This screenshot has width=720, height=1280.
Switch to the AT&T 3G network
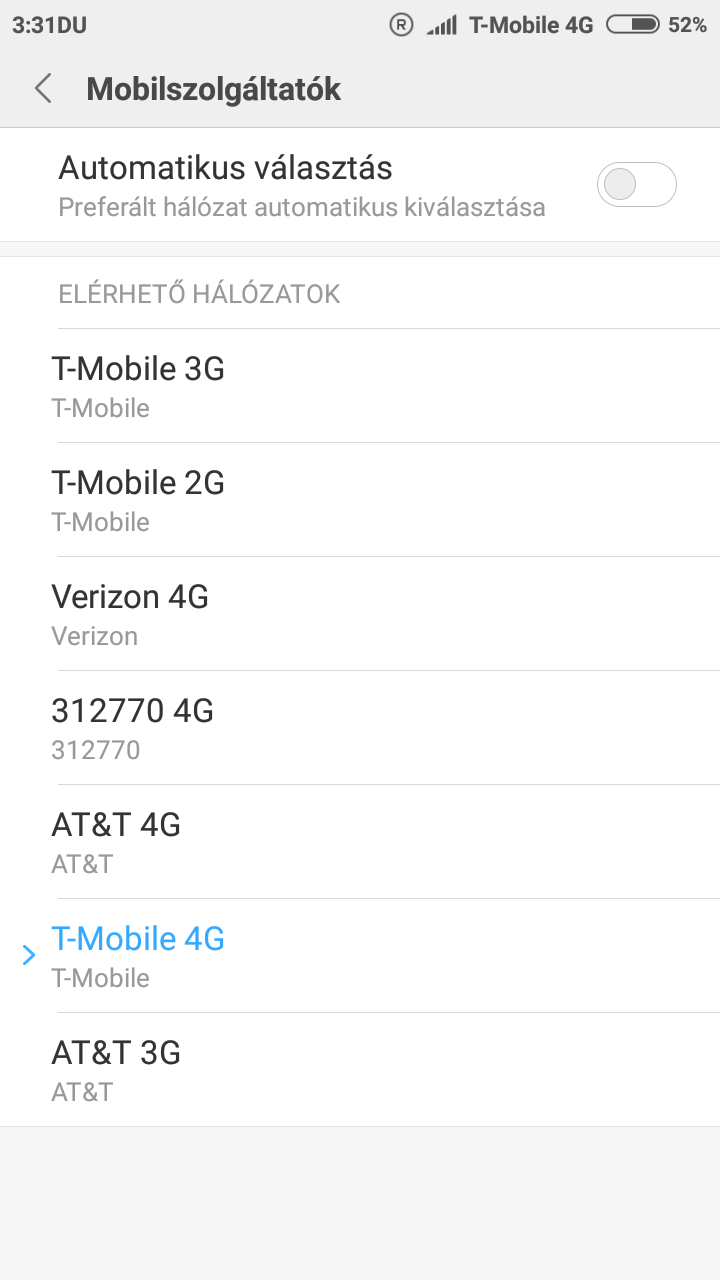[x=360, y=1070]
